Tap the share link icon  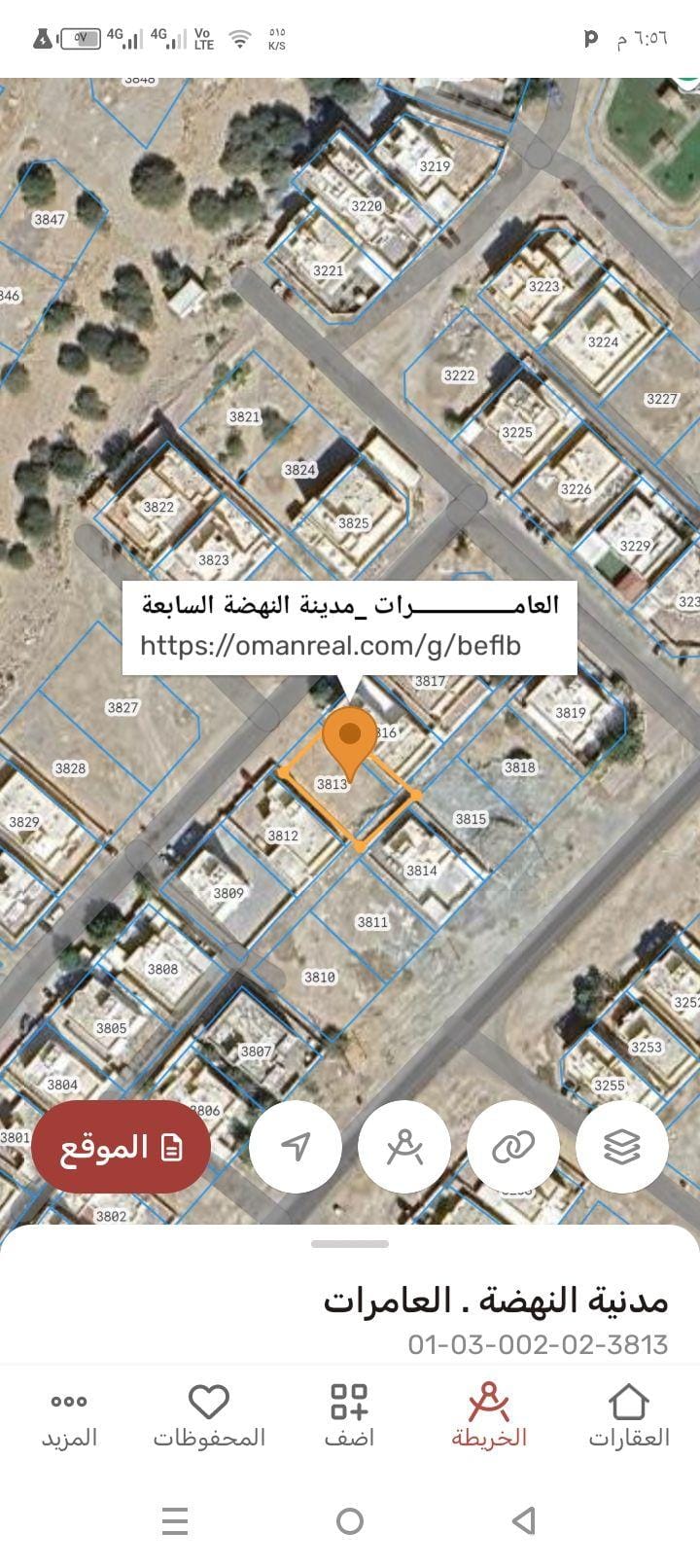tap(513, 1147)
